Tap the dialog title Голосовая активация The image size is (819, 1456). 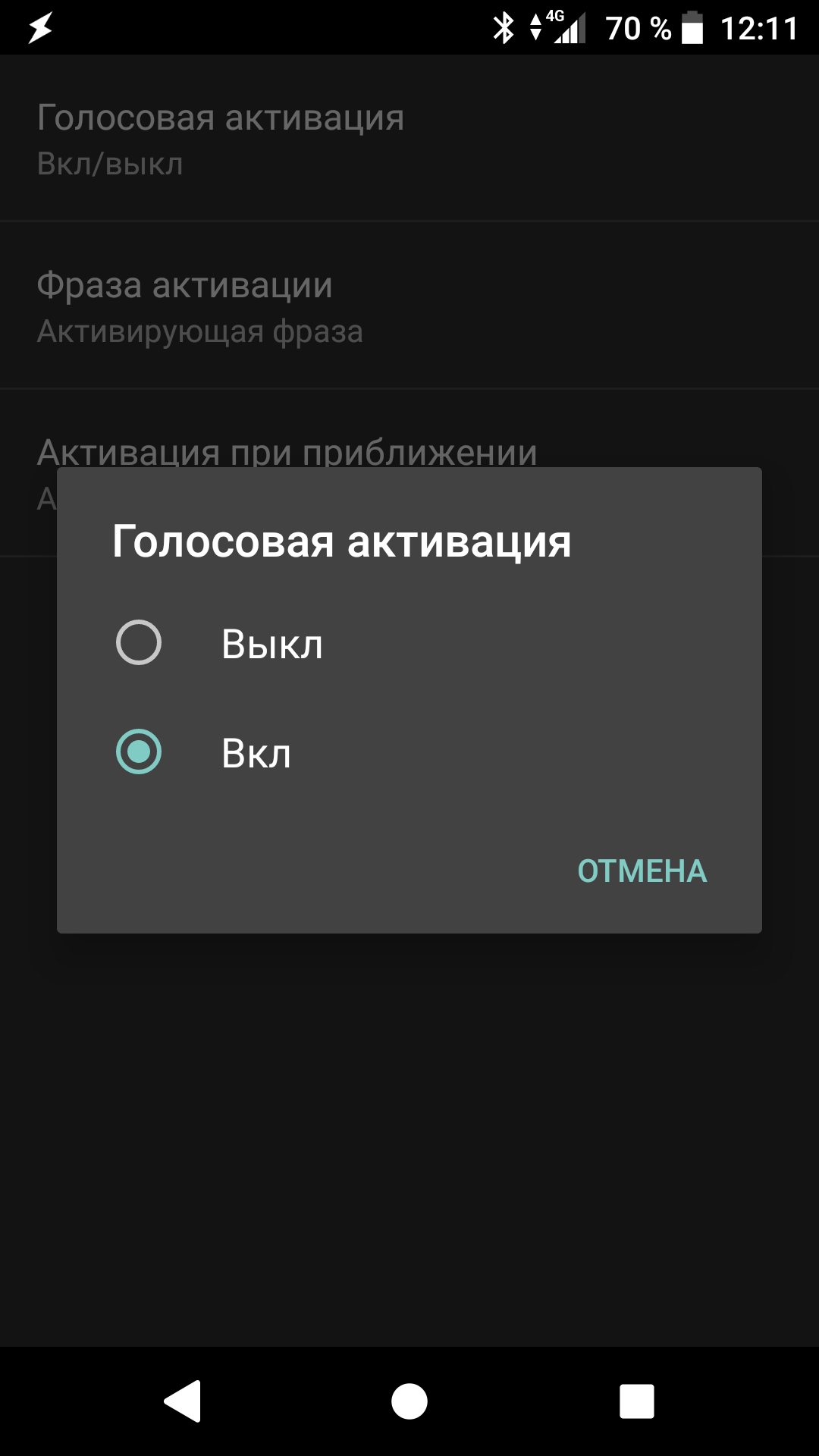(341, 540)
